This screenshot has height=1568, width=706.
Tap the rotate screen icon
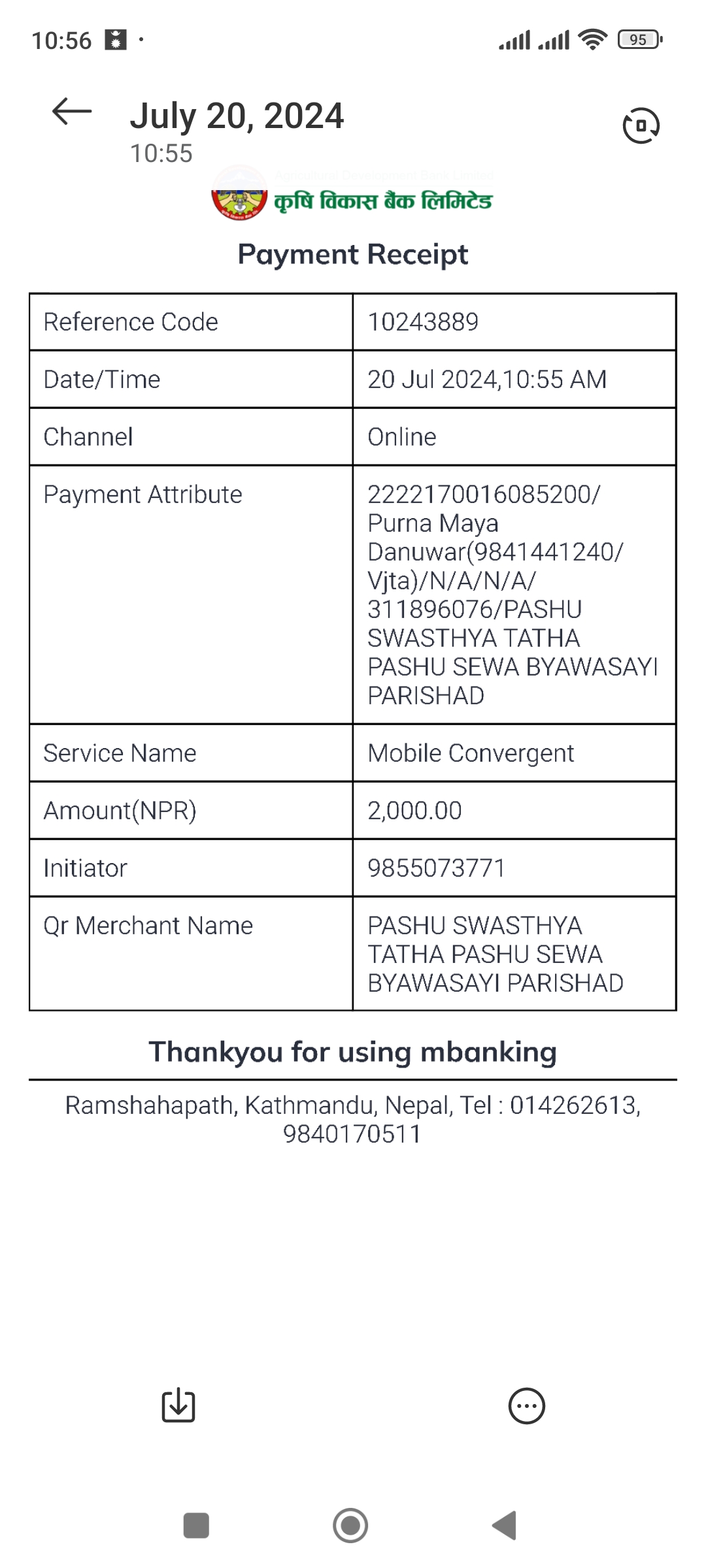pyautogui.click(x=641, y=125)
